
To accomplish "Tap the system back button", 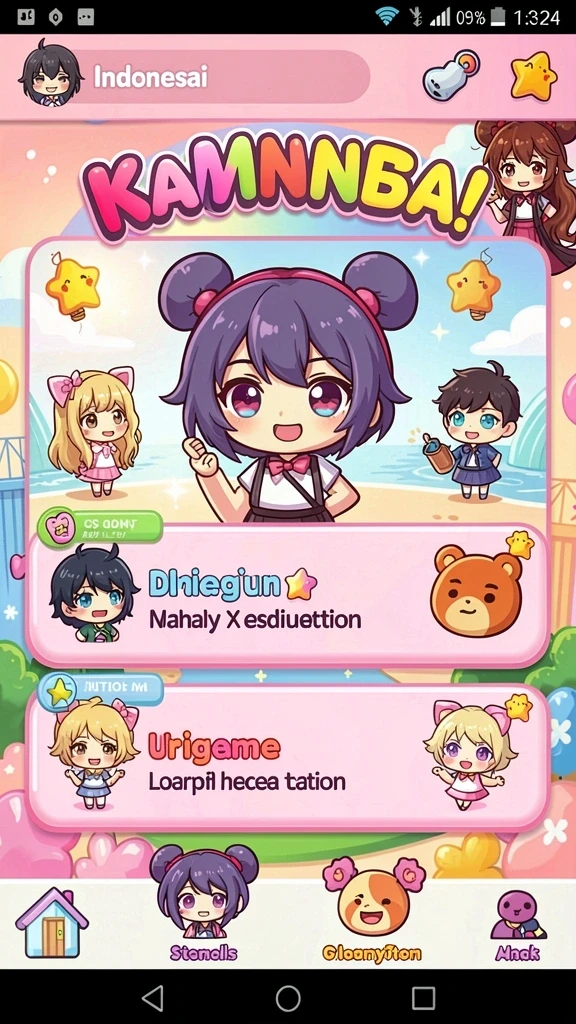I will 152,999.
